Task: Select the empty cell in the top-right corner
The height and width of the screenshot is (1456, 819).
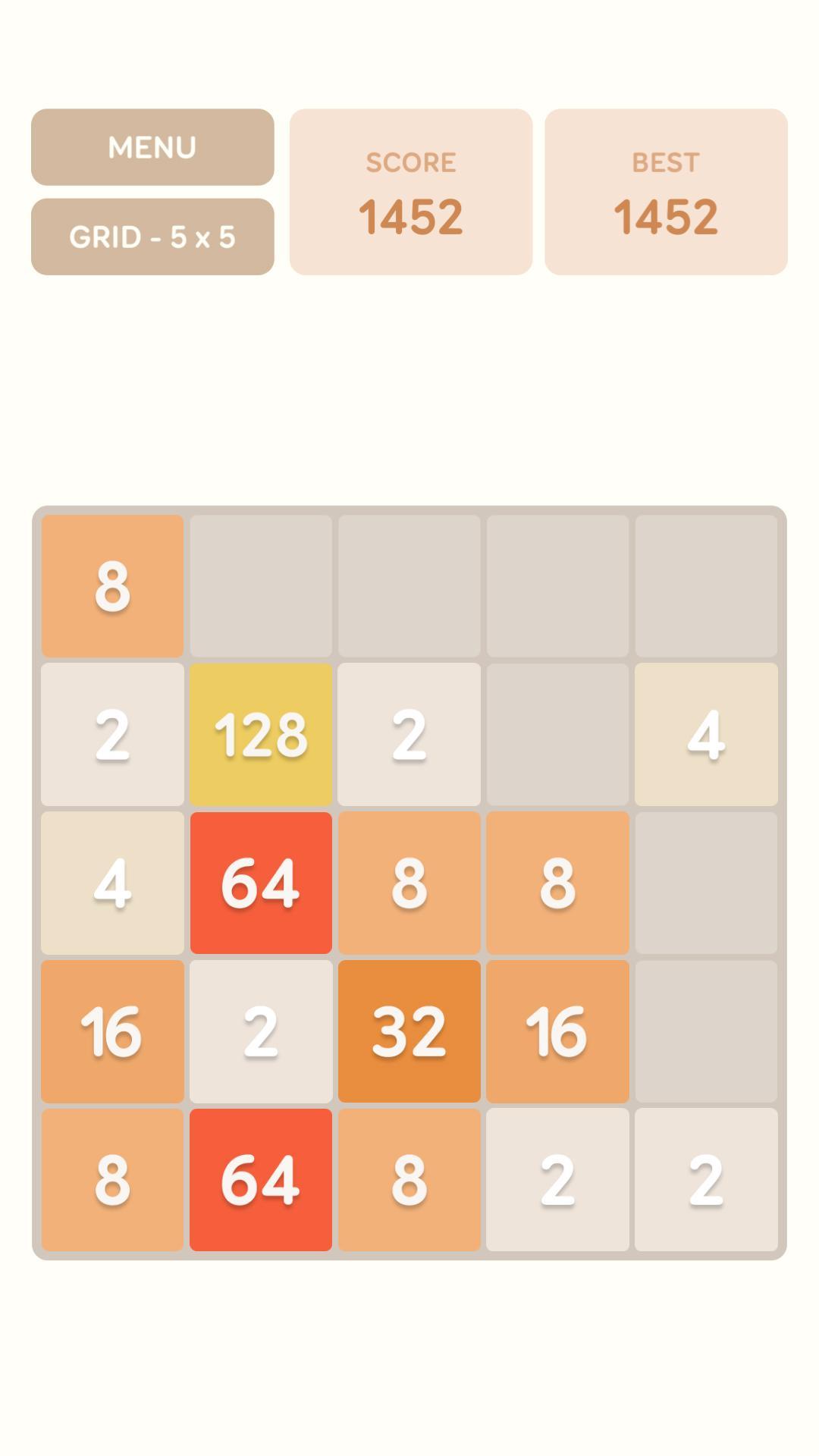Action: pyautogui.click(x=706, y=584)
